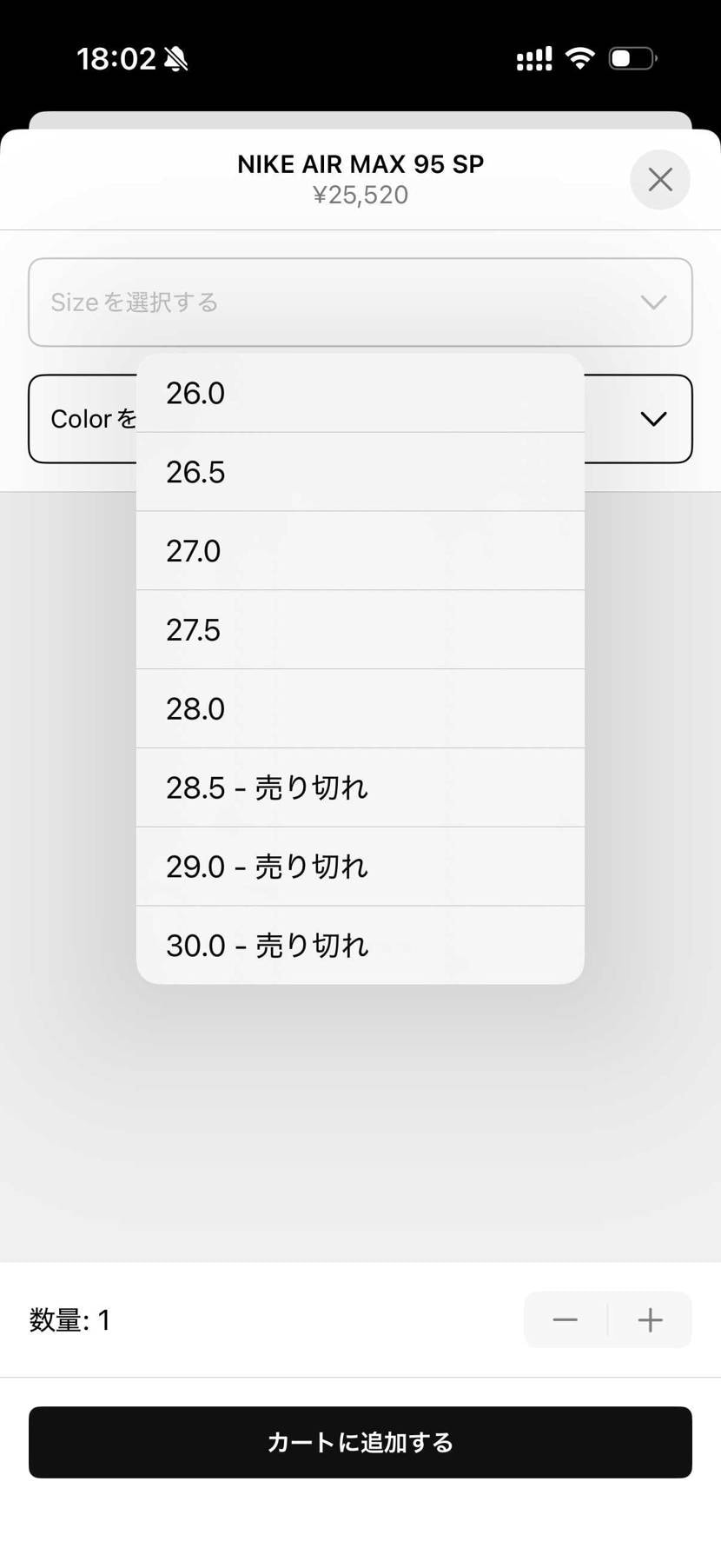Collapse the size list using its chevron
This screenshot has height=1568, width=721.
(x=653, y=302)
